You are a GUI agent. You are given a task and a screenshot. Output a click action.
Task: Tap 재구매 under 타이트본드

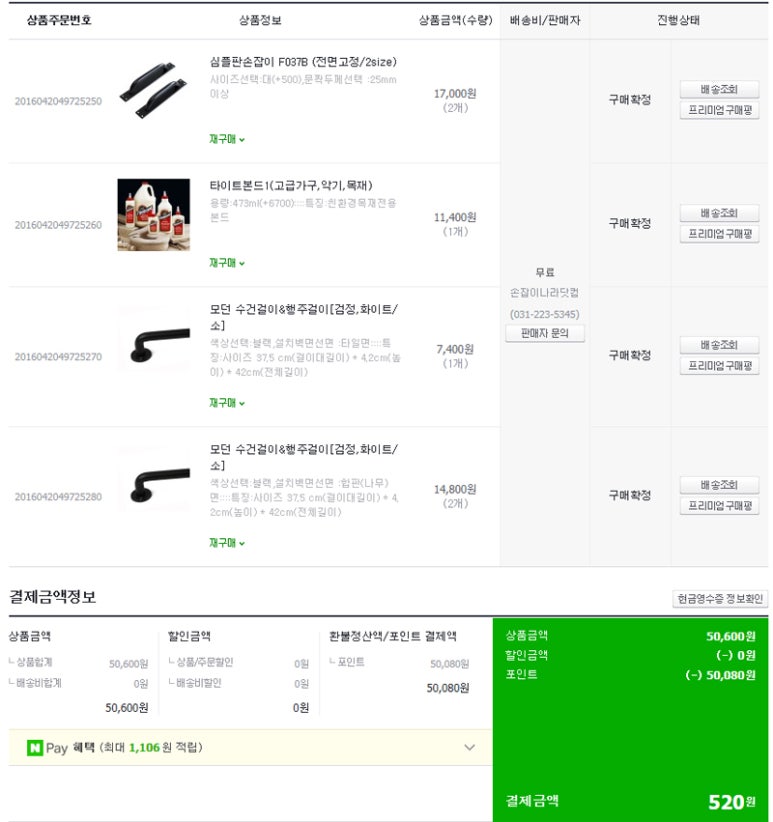pyautogui.click(x=227, y=263)
